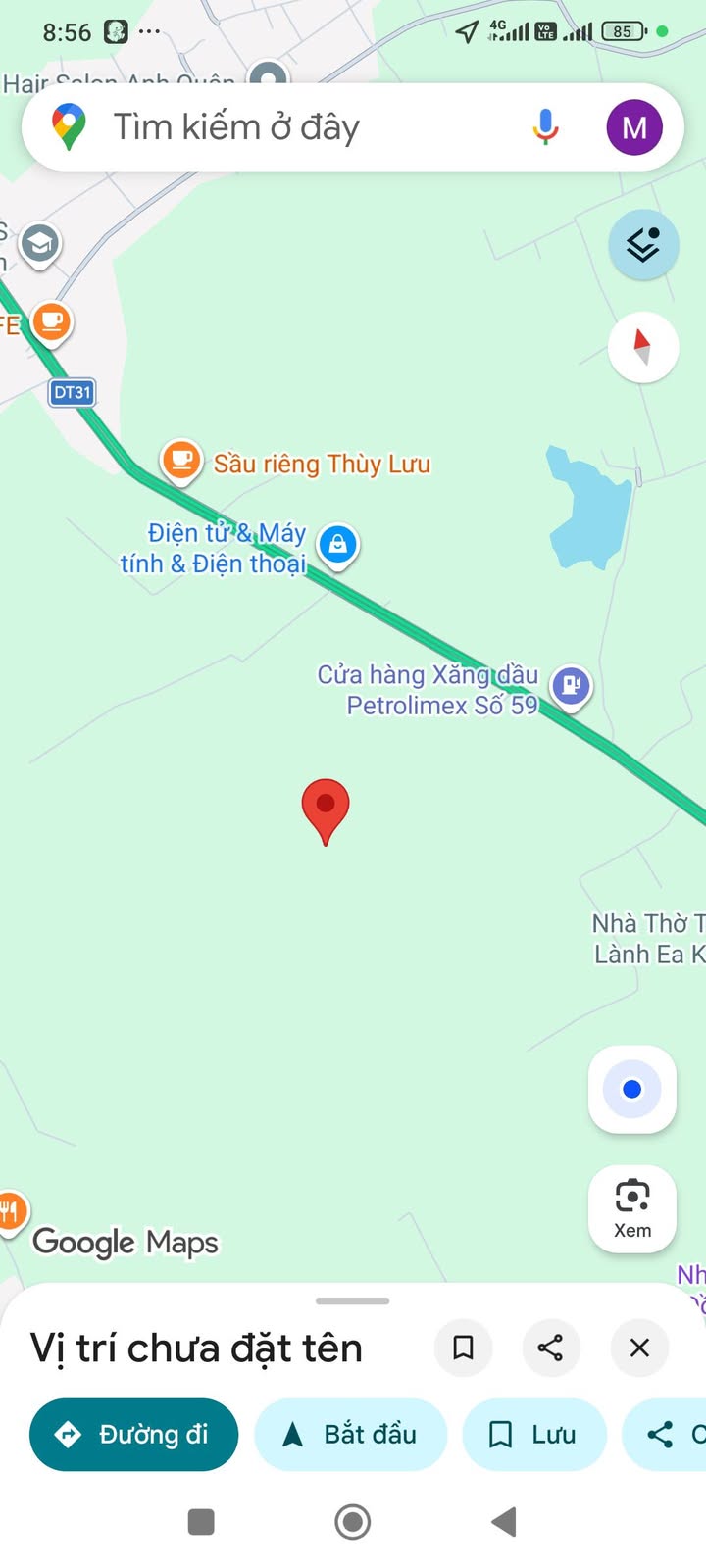This screenshot has height=1568, width=706.
Task: Open the map layers selector
Action: point(643,244)
